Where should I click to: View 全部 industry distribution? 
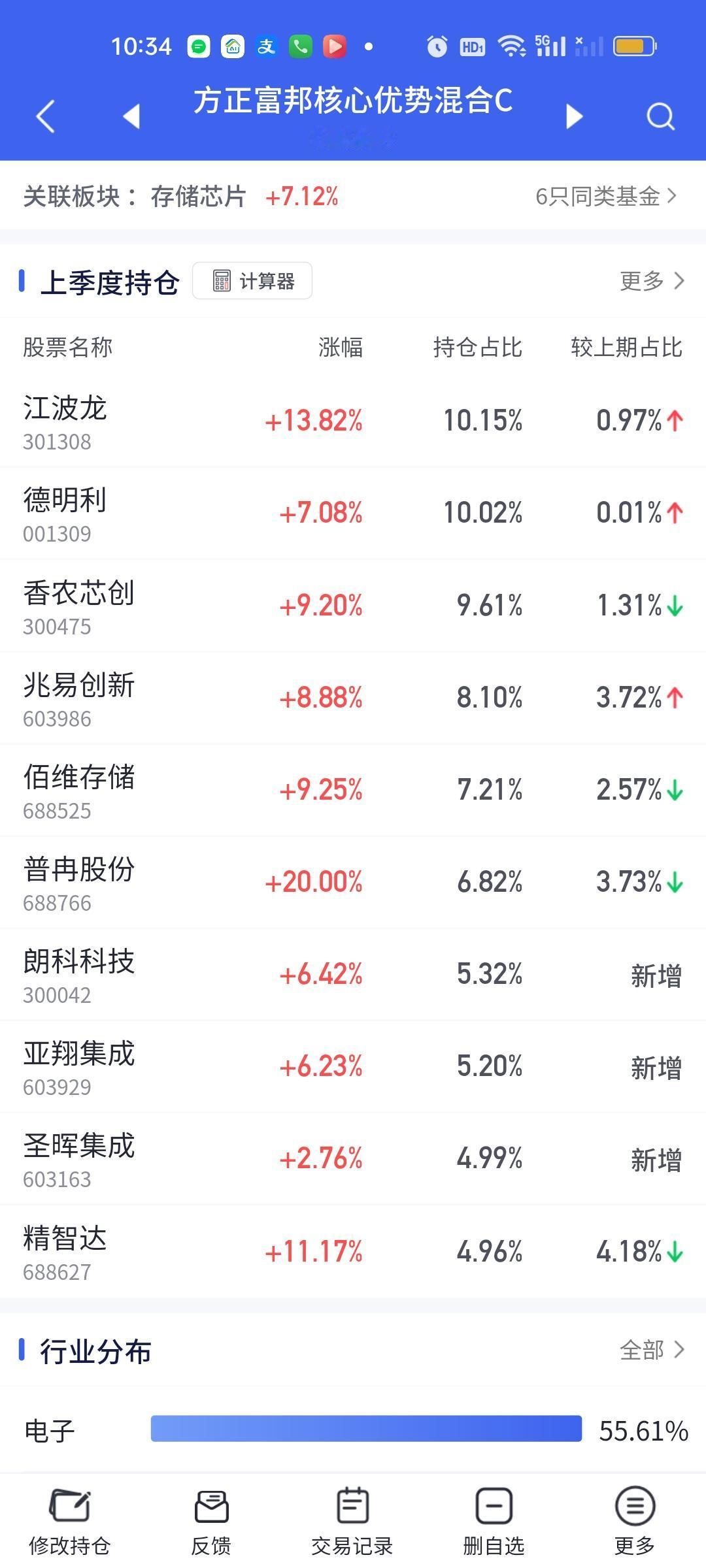coord(652,1350)
